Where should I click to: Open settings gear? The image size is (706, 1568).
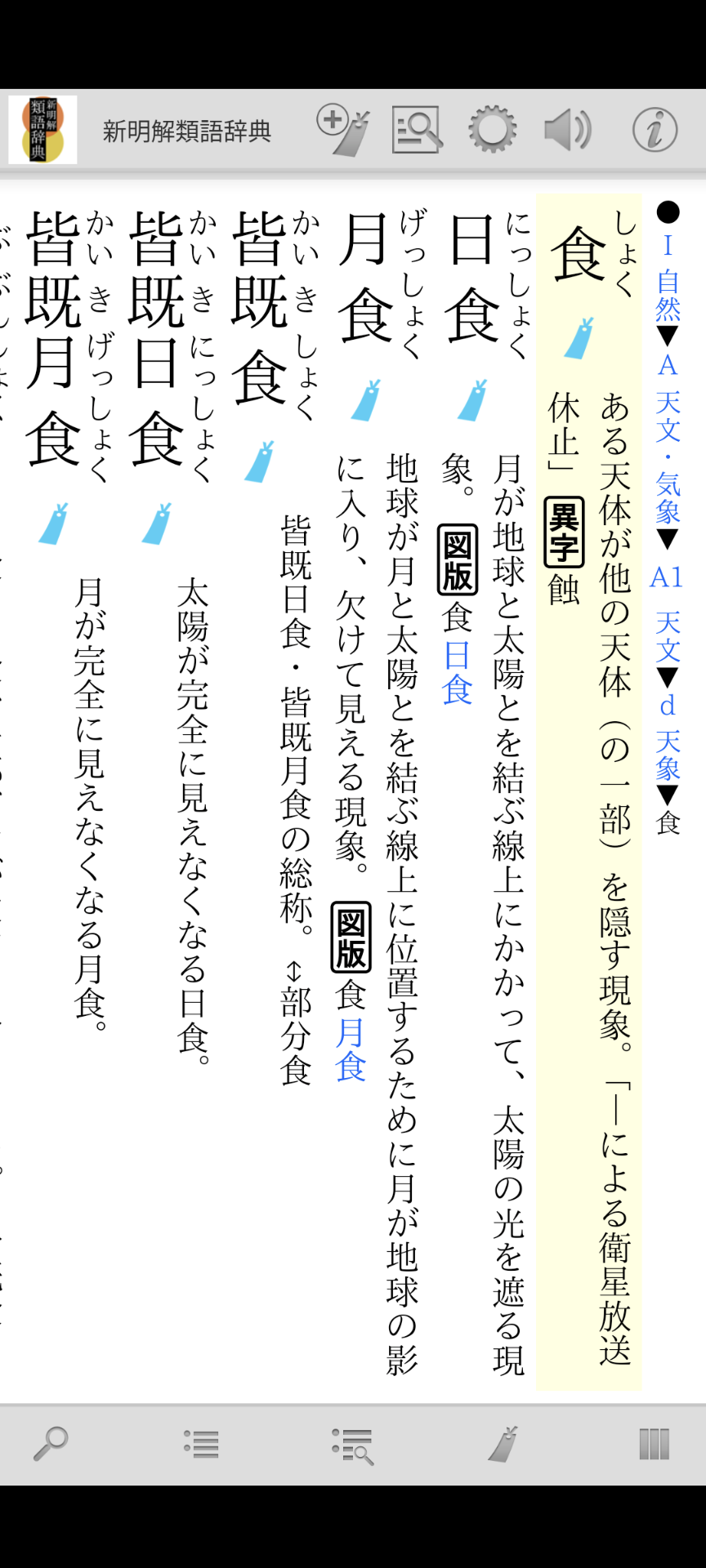(492, 130)
